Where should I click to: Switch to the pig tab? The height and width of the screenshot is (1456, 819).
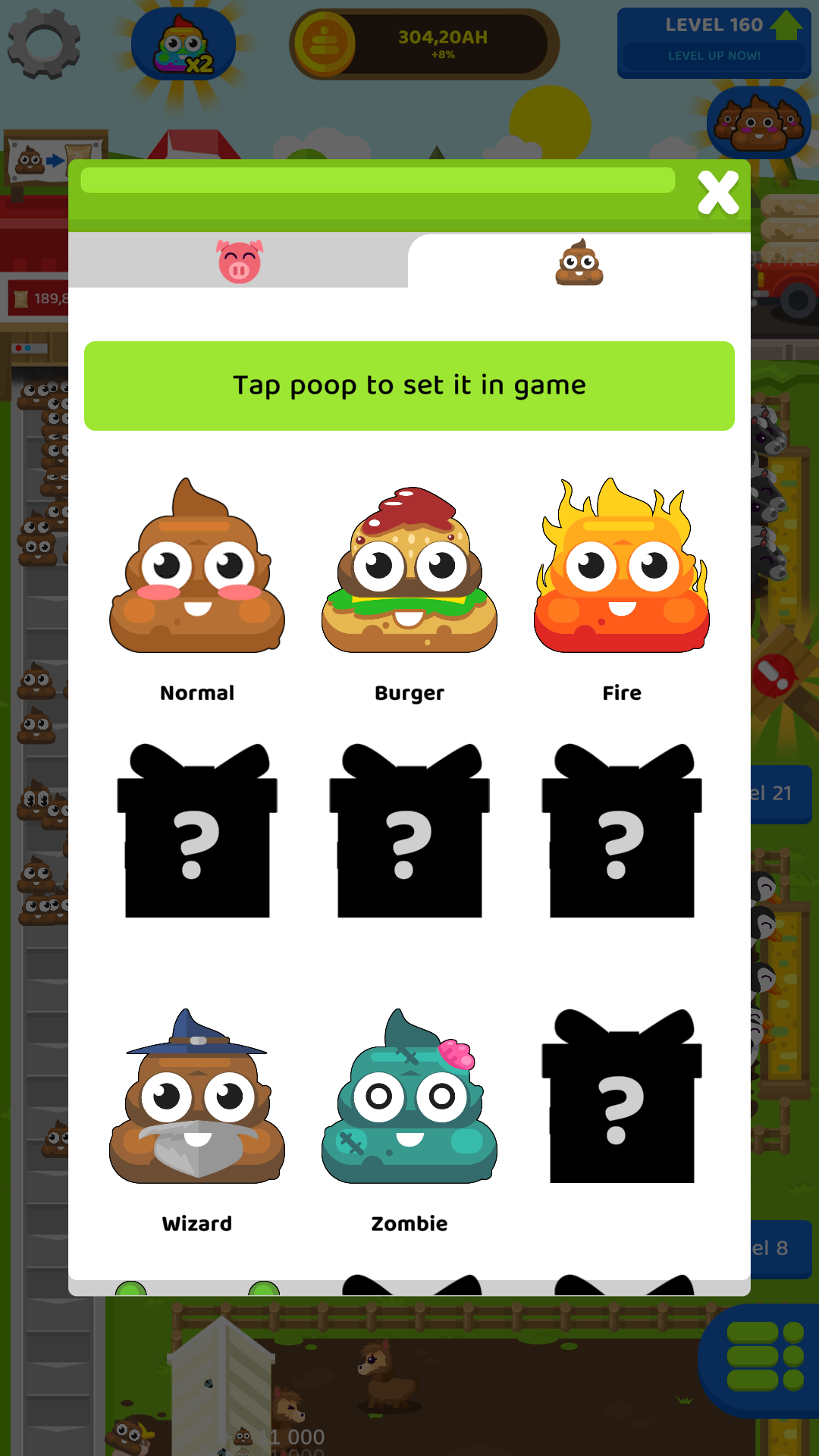(239, 261)
